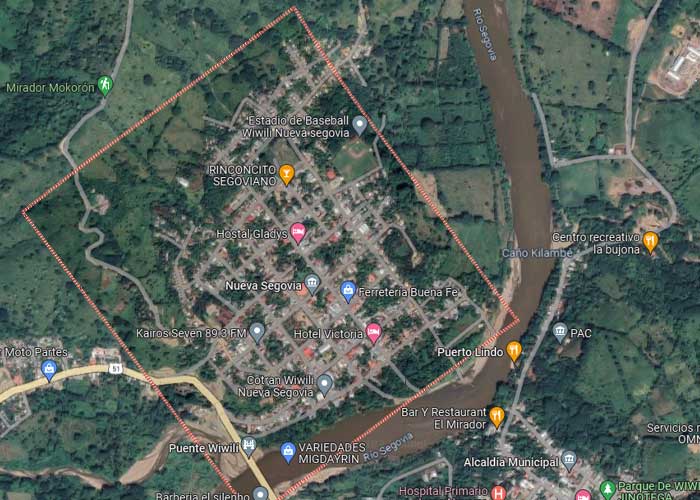
Task: Open the Puerto Lindo restaurant marker
Action: point(514,351)
